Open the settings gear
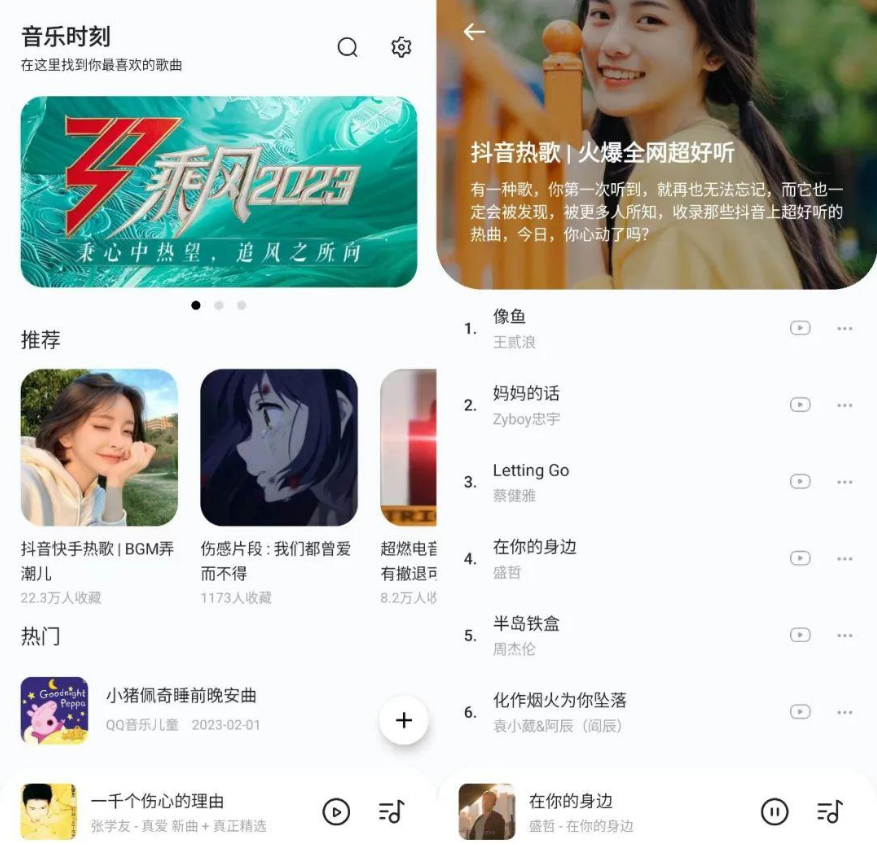 [401, 47]
